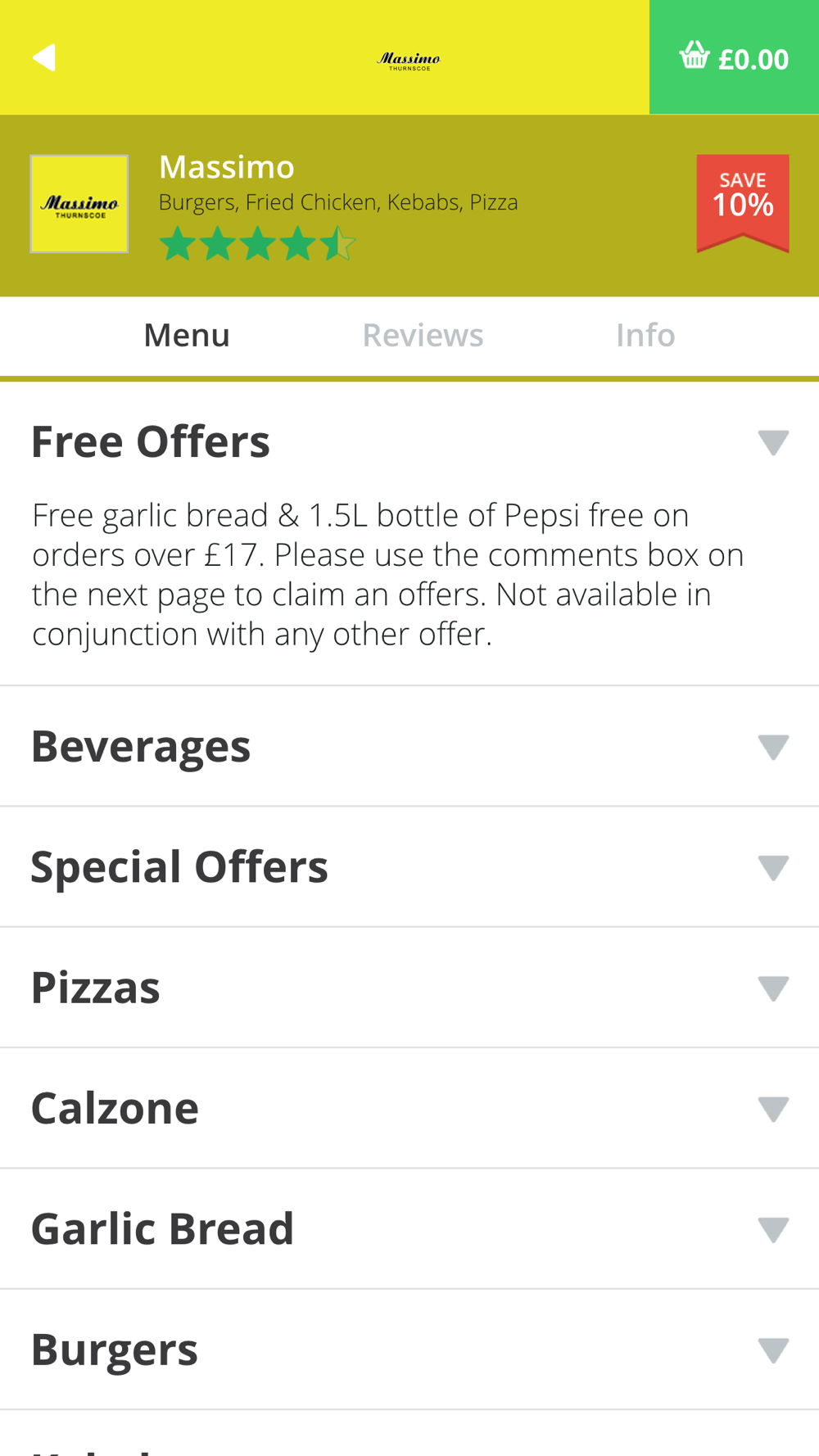819x1456 pixels.
Task: Go back using the white arrow
Action: (44, 58)
